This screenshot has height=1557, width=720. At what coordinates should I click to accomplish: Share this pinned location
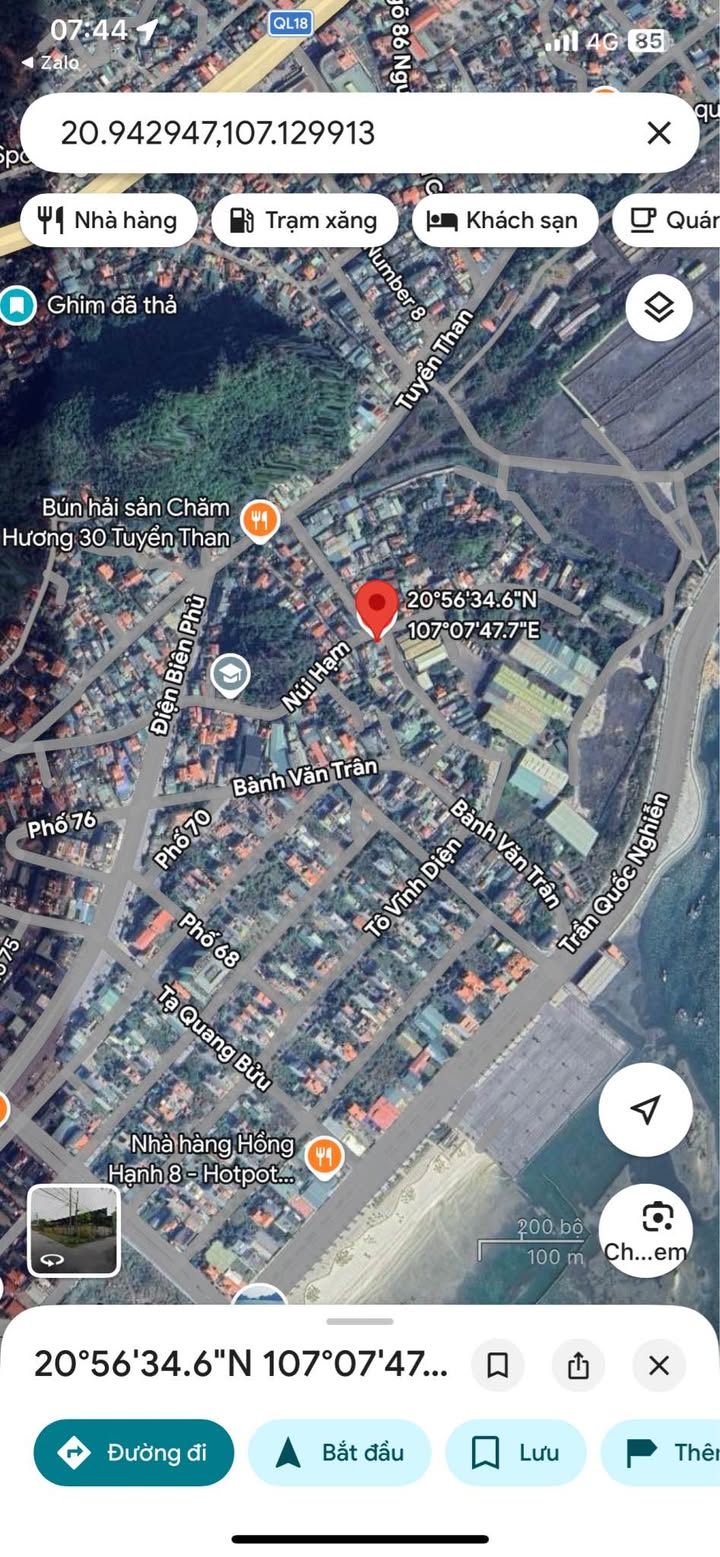[x=578, y=1365]
